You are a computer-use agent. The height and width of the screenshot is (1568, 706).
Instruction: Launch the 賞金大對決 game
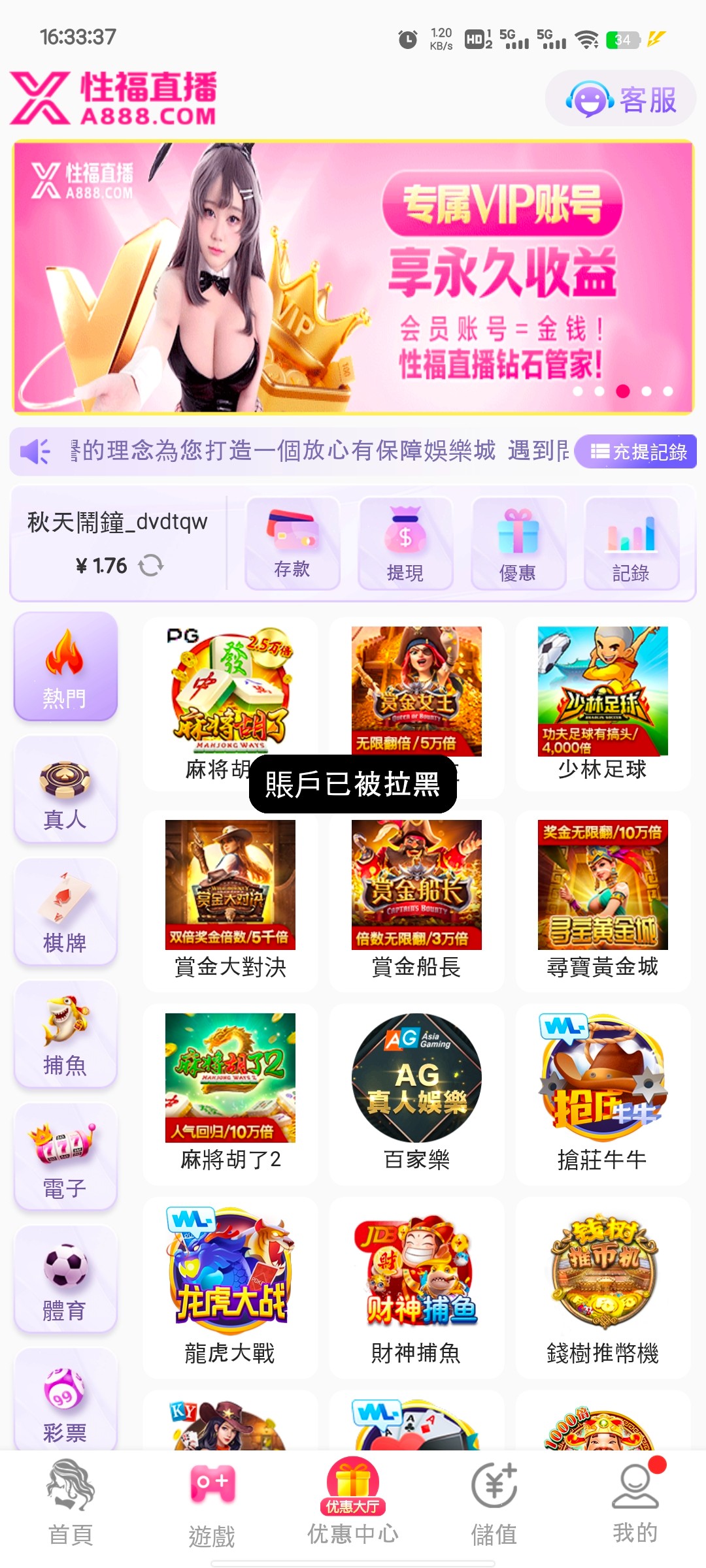tap(230, 898)
